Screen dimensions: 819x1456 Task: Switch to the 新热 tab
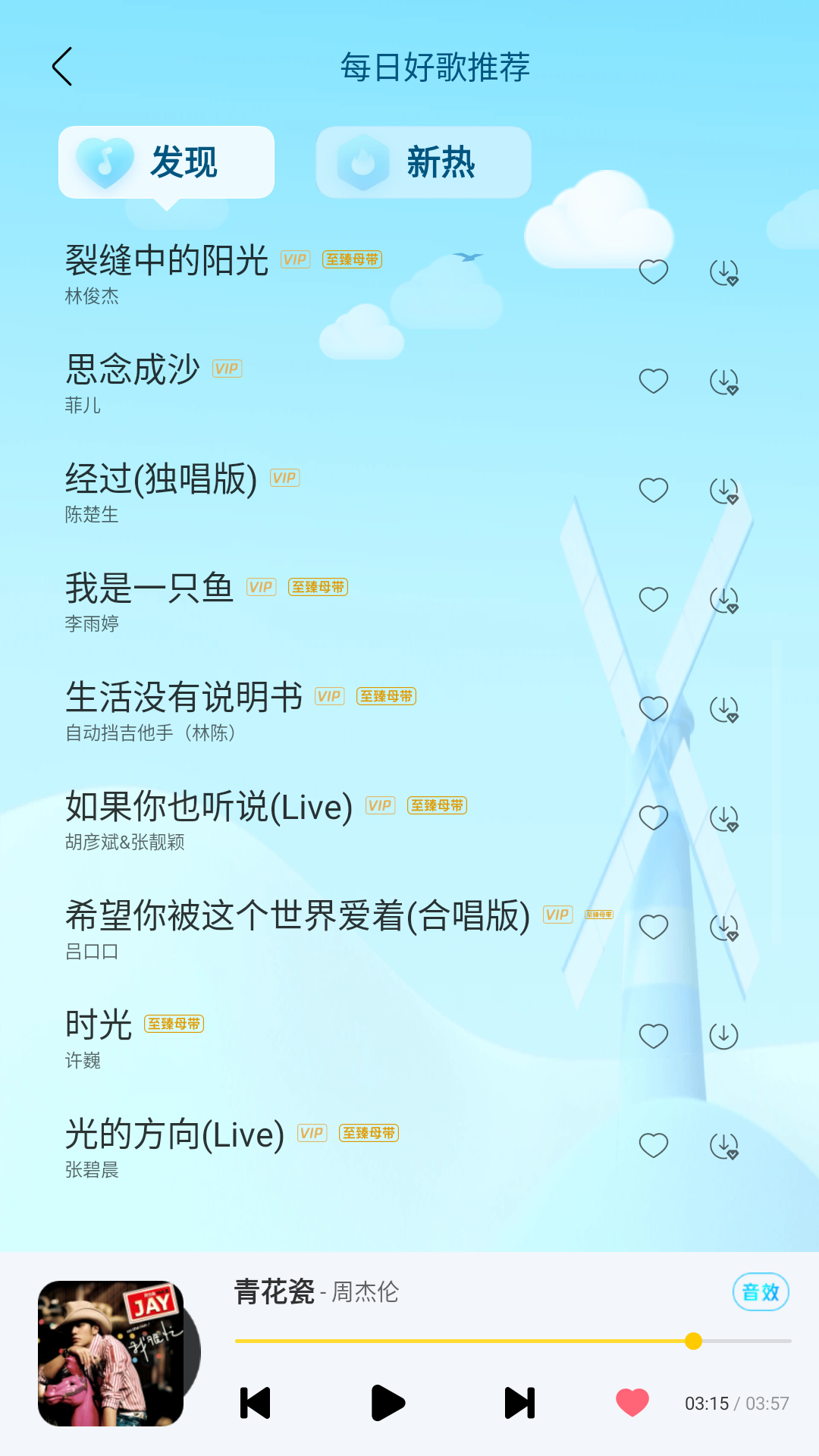[423, 162]
